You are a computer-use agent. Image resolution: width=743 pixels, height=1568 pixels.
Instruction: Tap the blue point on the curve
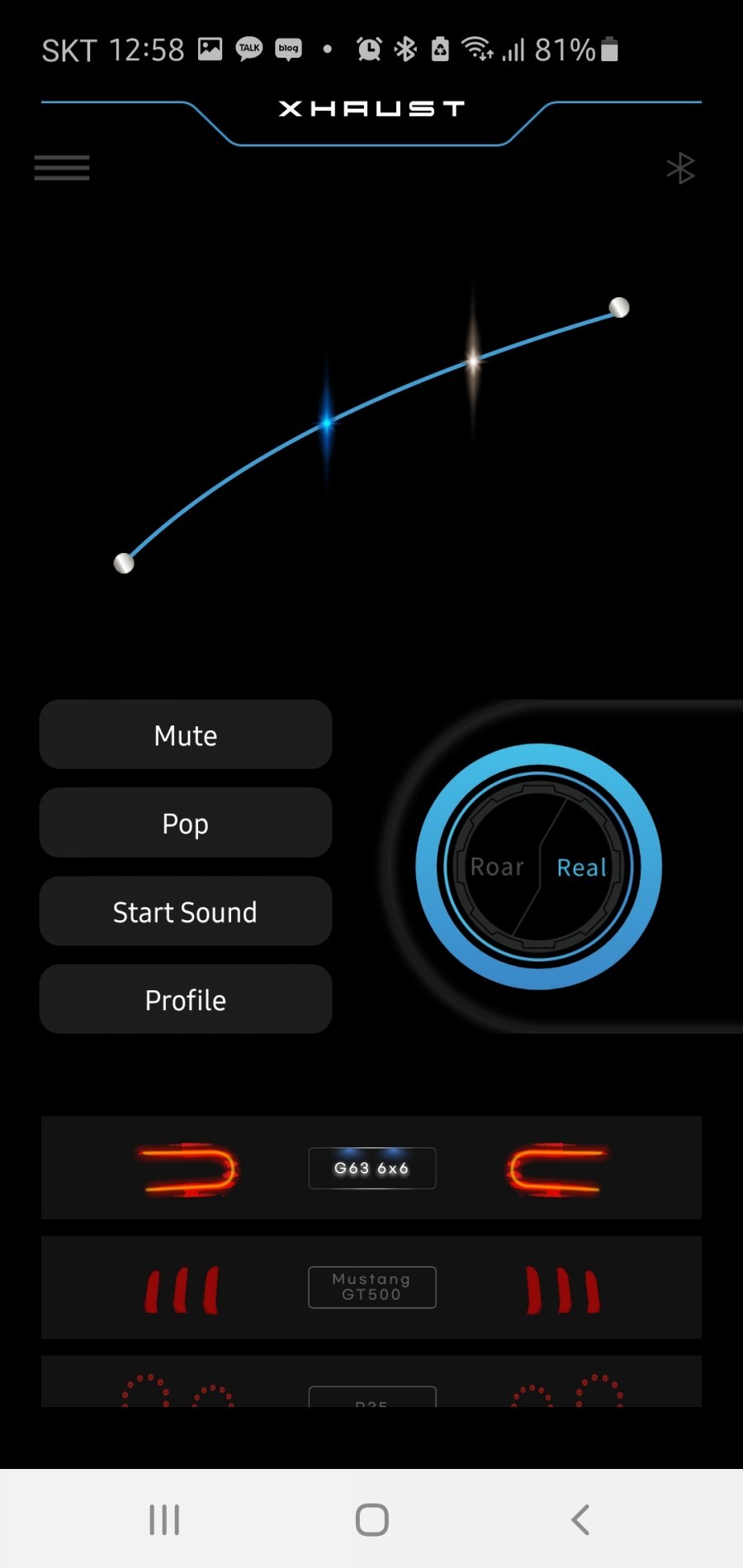point(327,423)
